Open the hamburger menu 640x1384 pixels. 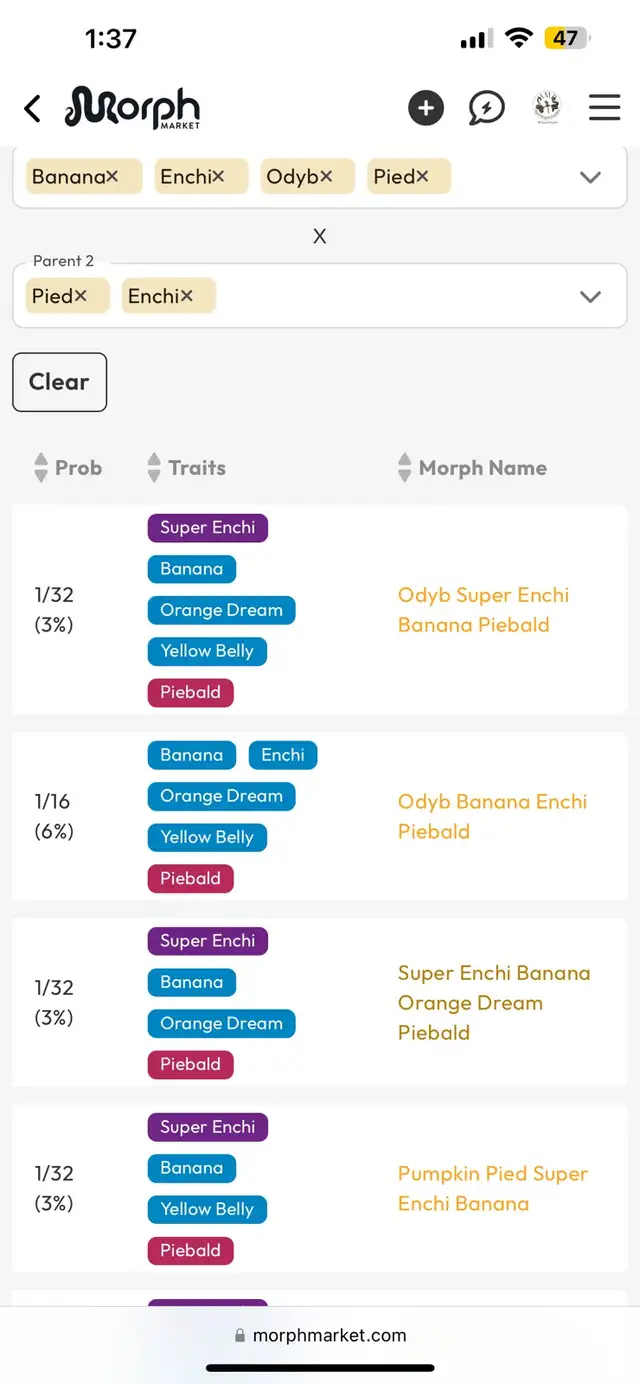pos(604,107)
